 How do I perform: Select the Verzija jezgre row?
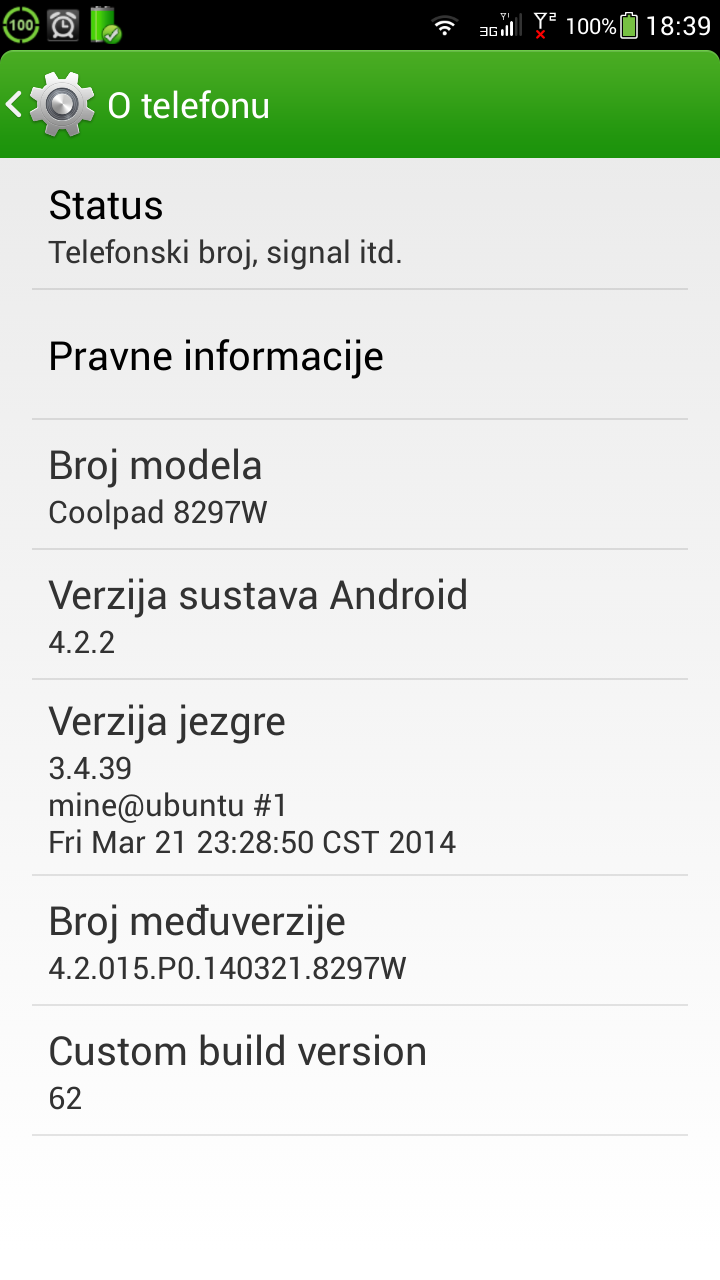[360, 778]
